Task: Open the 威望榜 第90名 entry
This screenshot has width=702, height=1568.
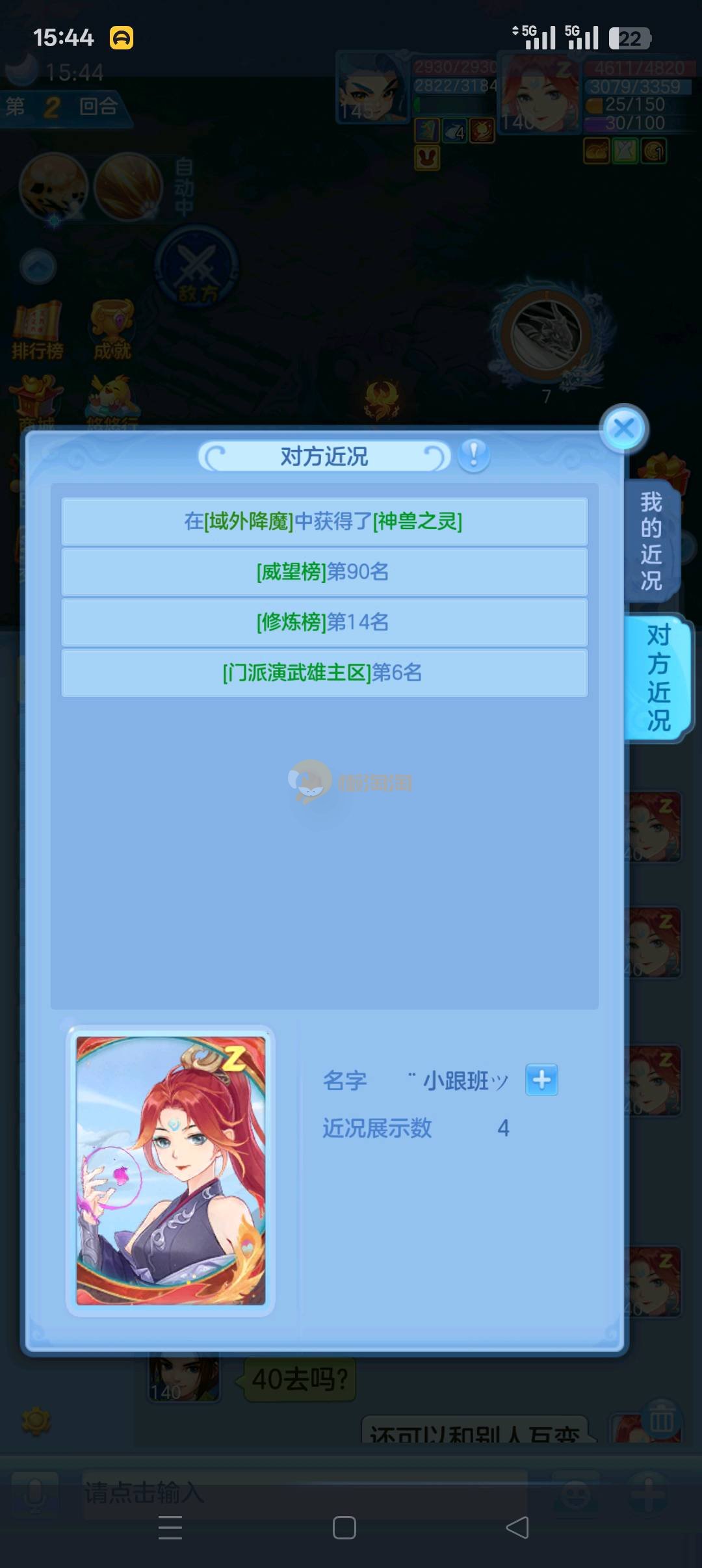Action: tap(324, 572)
